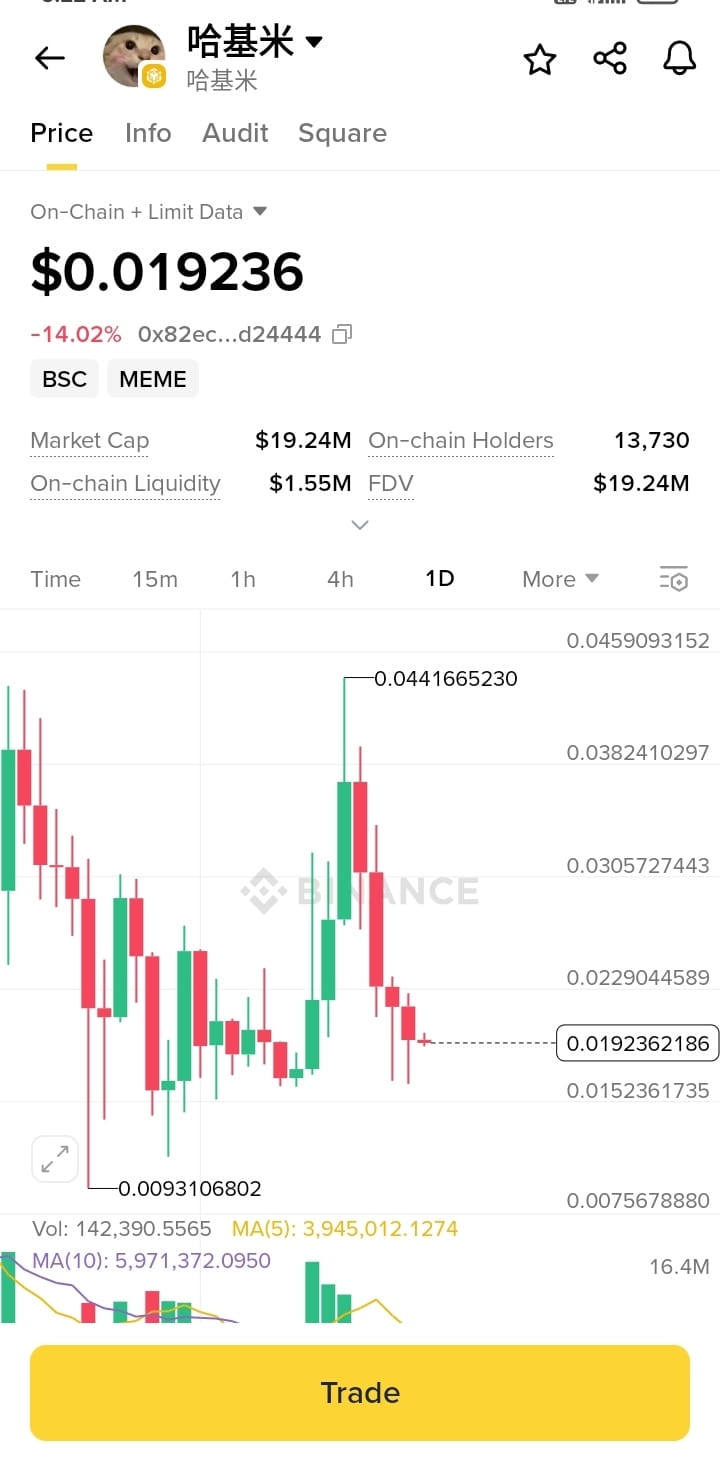
Task: Copy the contract address 0x82ec...d24444
Action: (342, 334)
